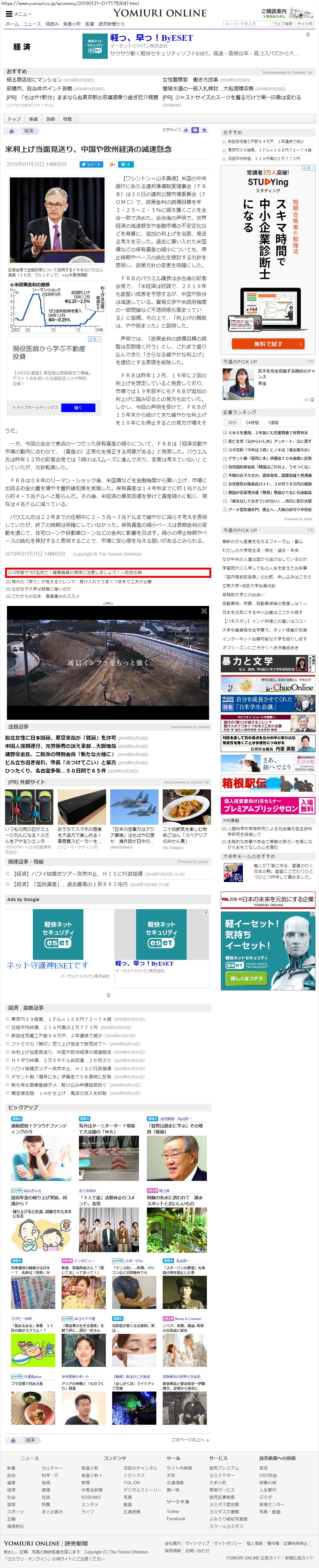Close the 通信インフラ video ad

(x=204, y=610)
